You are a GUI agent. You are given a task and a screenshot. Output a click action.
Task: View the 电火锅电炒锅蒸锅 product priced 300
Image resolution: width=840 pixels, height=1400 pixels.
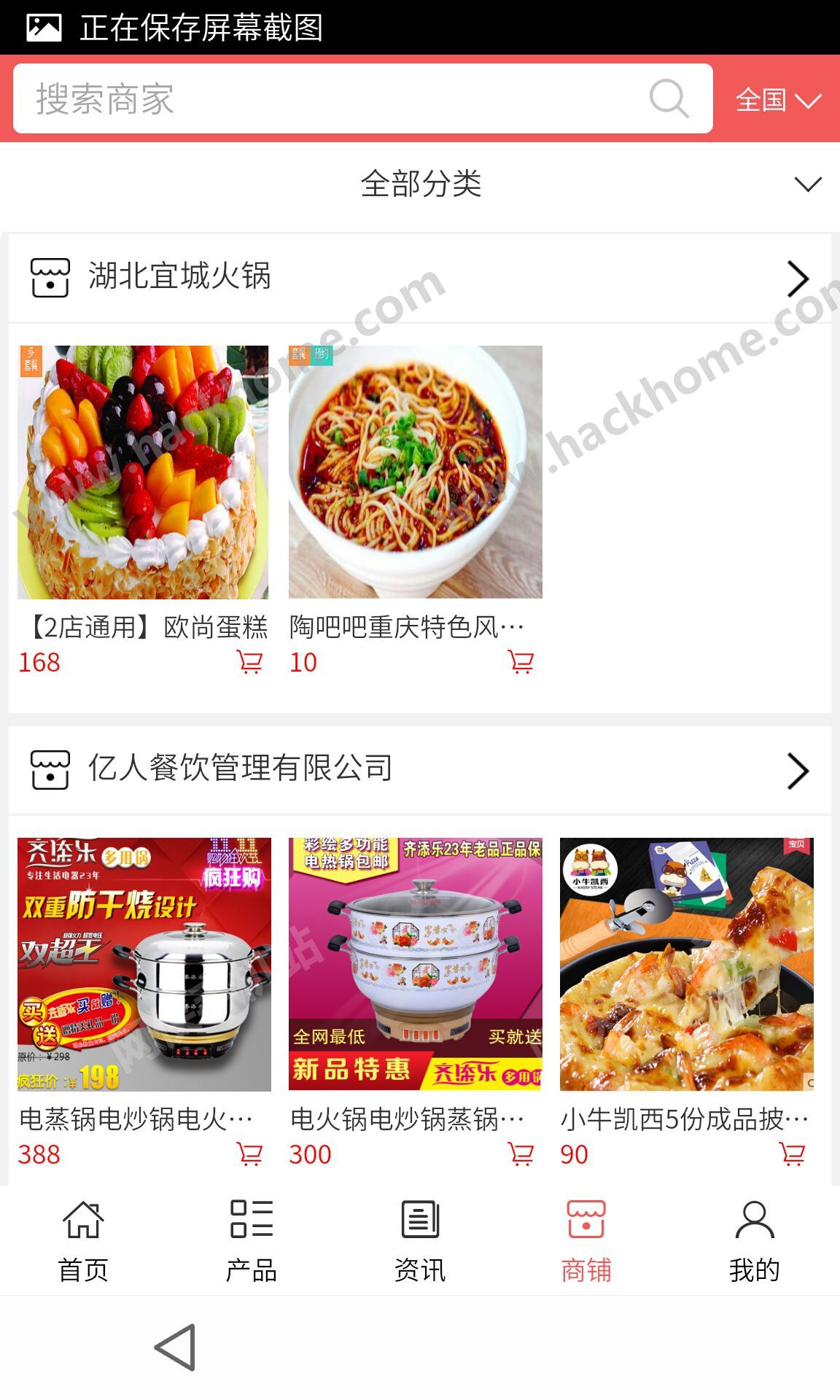click(415, 964)
